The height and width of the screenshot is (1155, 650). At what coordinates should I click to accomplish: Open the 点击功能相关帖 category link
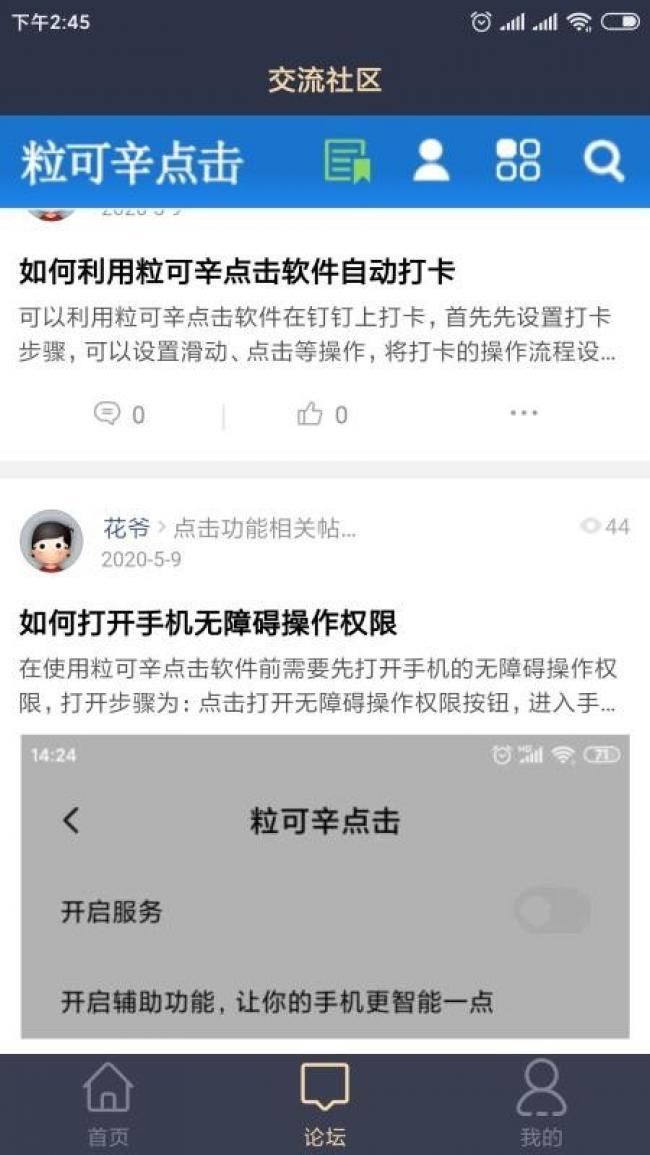coord(265,528)
